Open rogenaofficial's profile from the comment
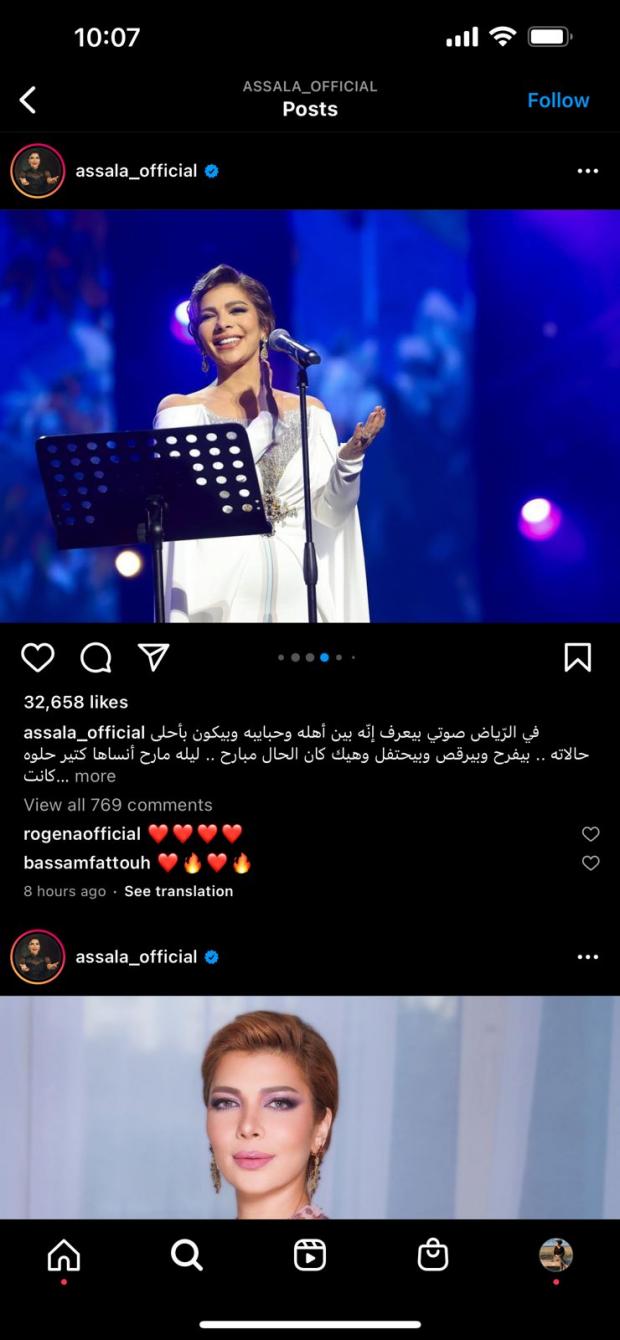Viewport: 620px width, 1340px height. coord(82,834)
